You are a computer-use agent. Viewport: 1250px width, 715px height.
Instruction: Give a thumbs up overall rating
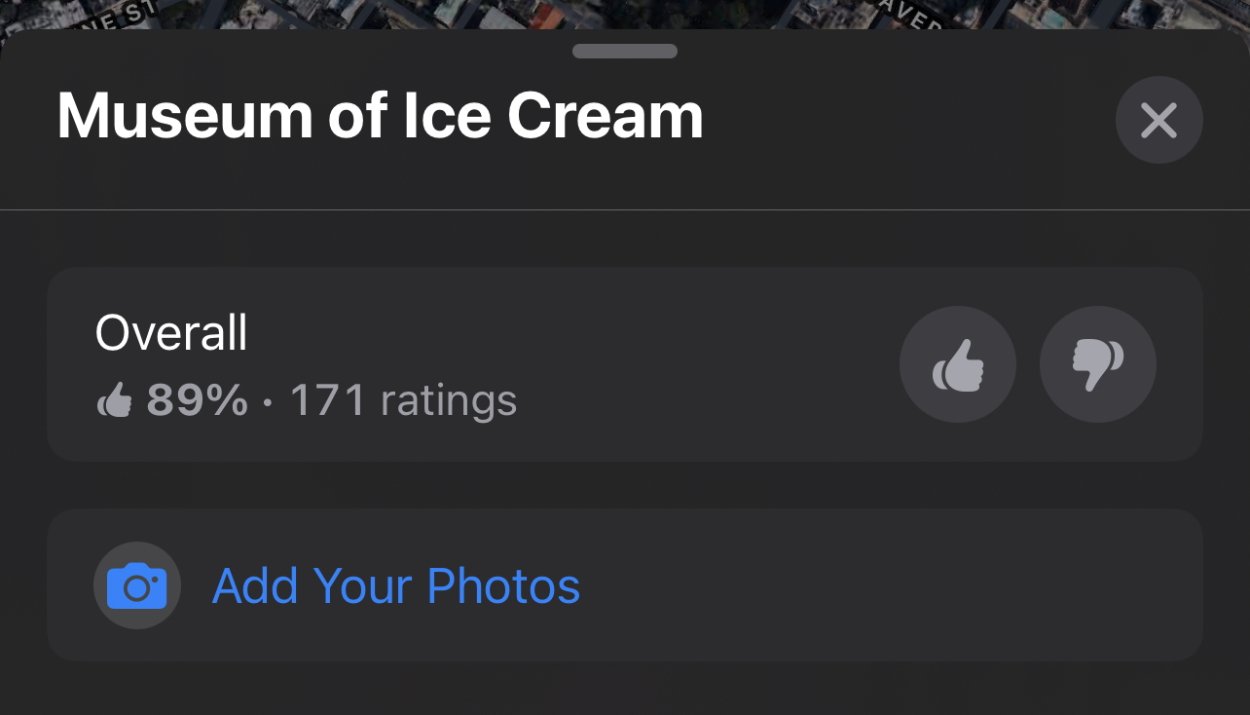(x=957, y=365)
